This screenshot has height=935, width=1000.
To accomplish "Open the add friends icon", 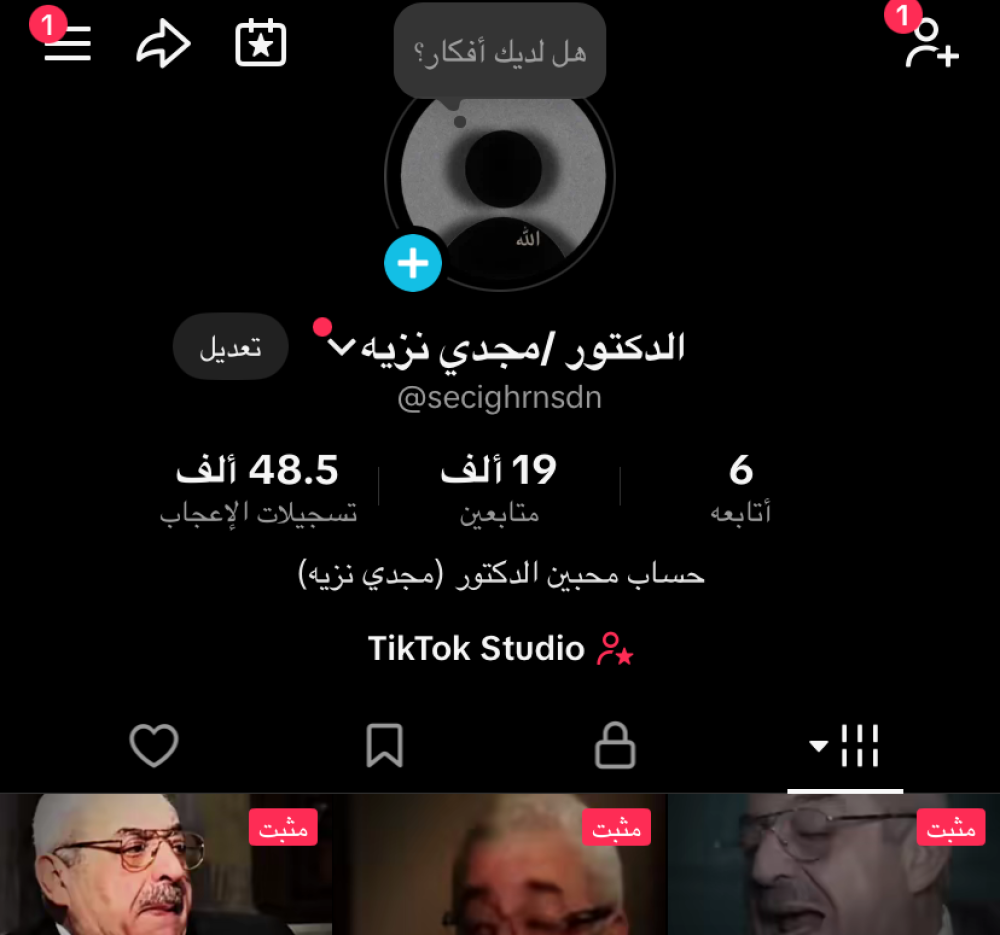I will (931, 44).
